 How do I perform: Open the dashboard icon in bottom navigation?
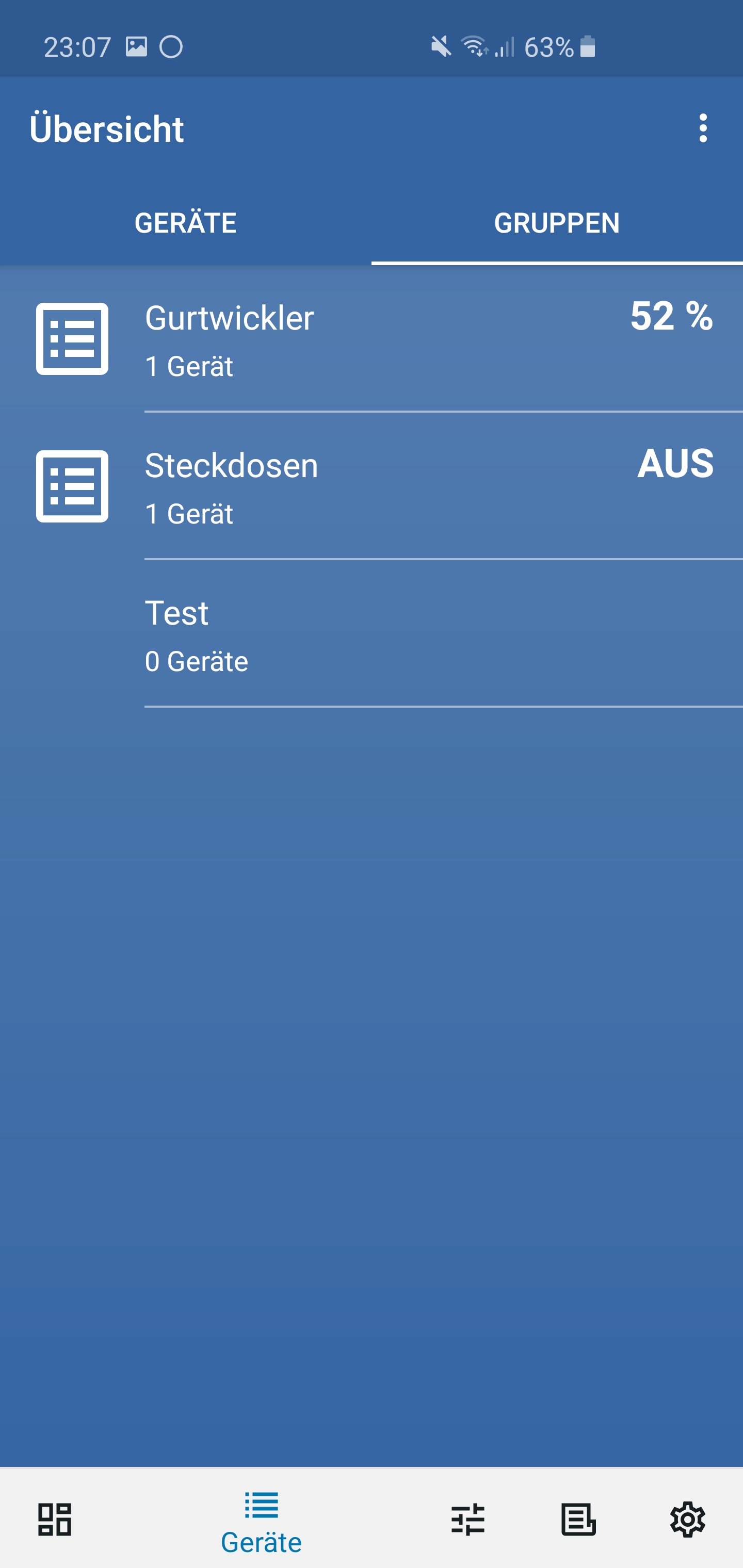click(x=55, y=1520)
